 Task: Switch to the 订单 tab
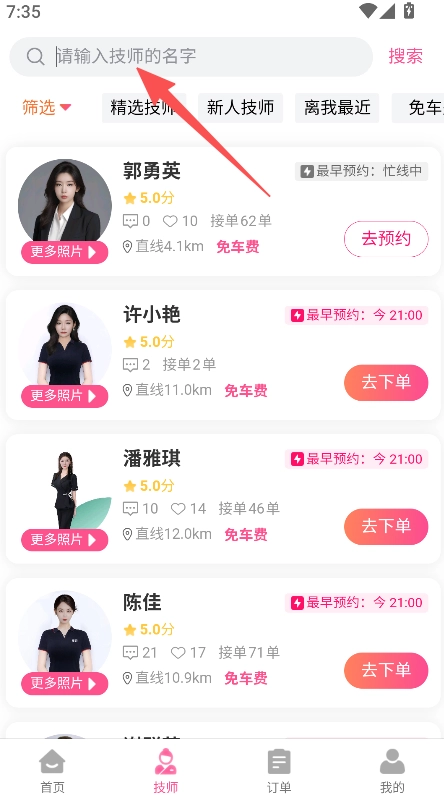click(279, 769)
